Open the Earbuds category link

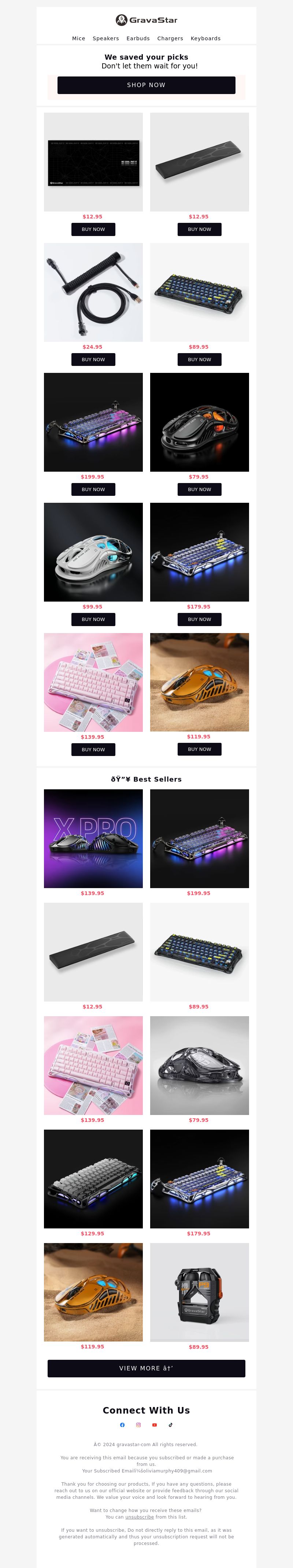coord(138,38)
